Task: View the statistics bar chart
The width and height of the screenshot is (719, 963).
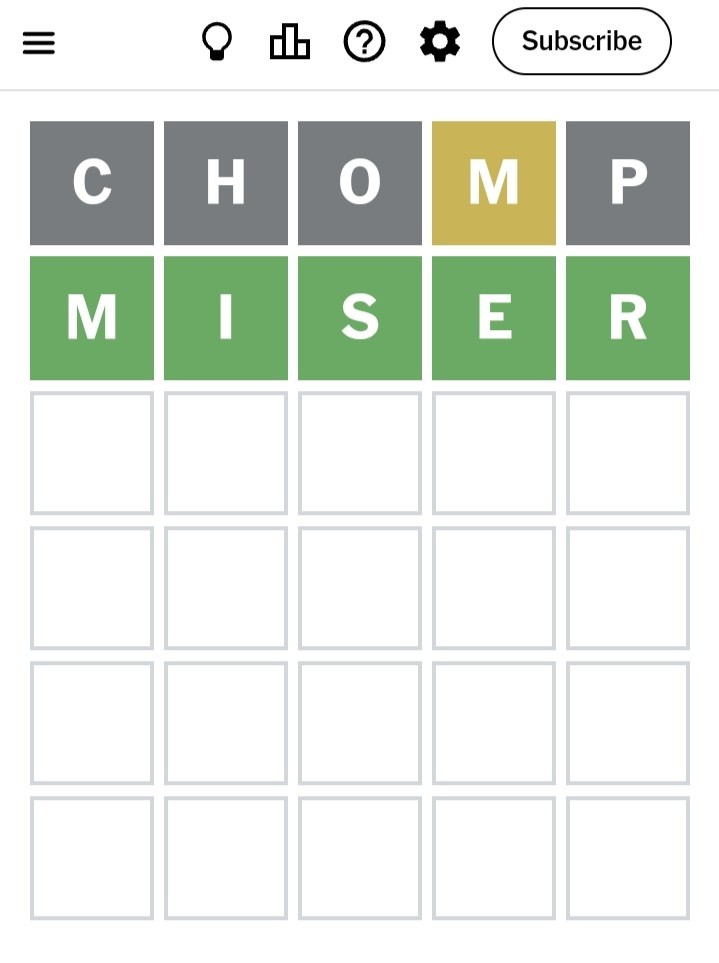Action: pos(290,42)
